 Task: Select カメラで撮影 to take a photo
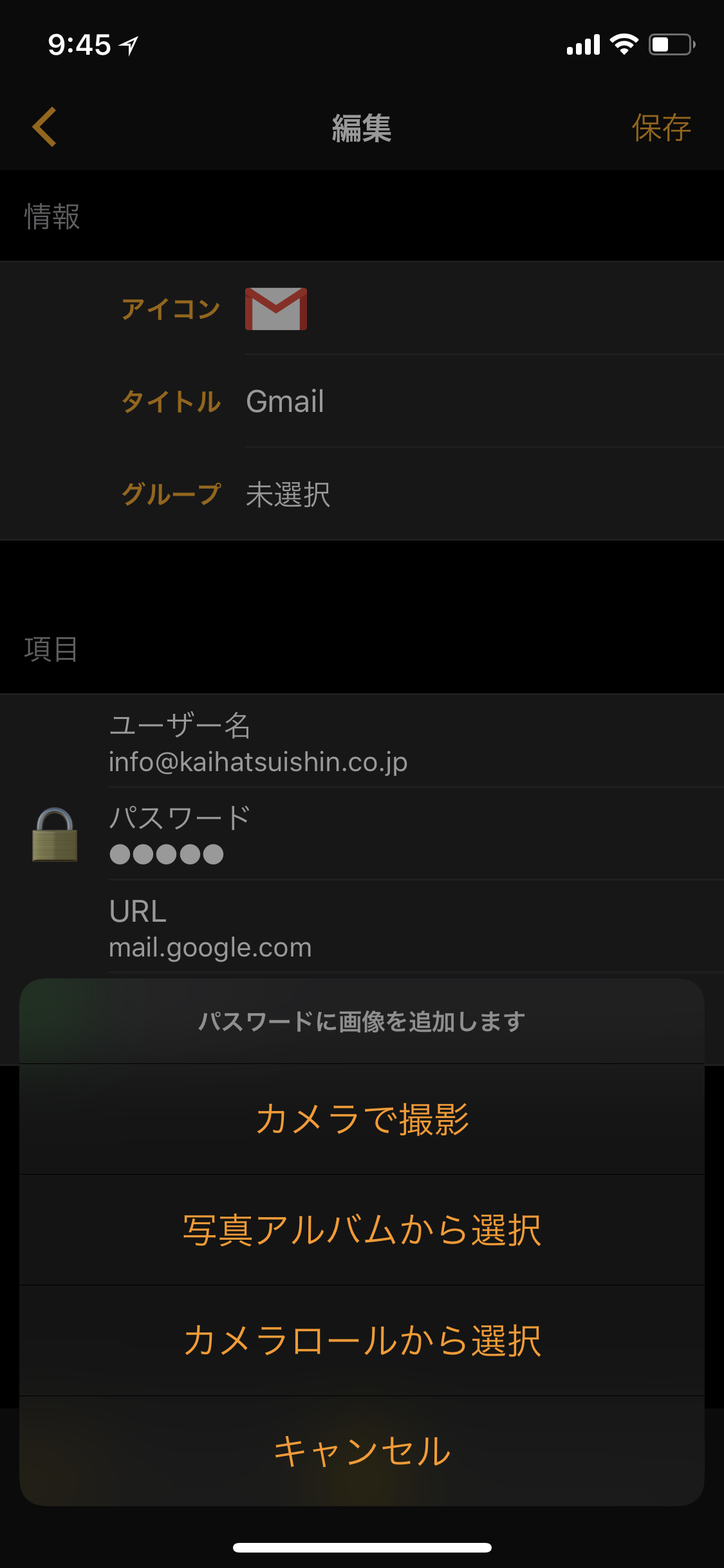pos(362,1119)
